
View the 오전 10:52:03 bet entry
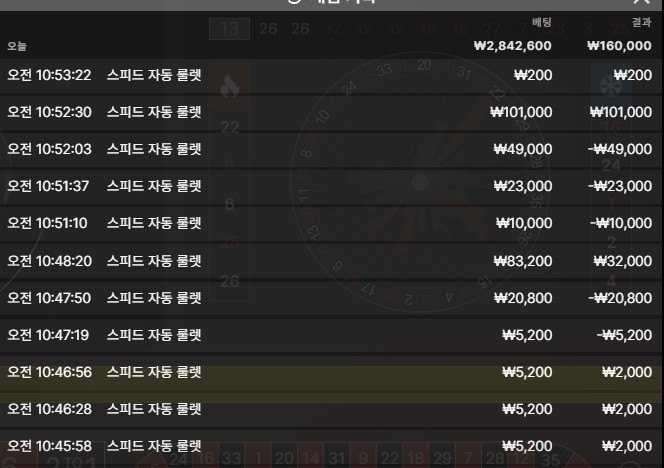click(332, 149)
